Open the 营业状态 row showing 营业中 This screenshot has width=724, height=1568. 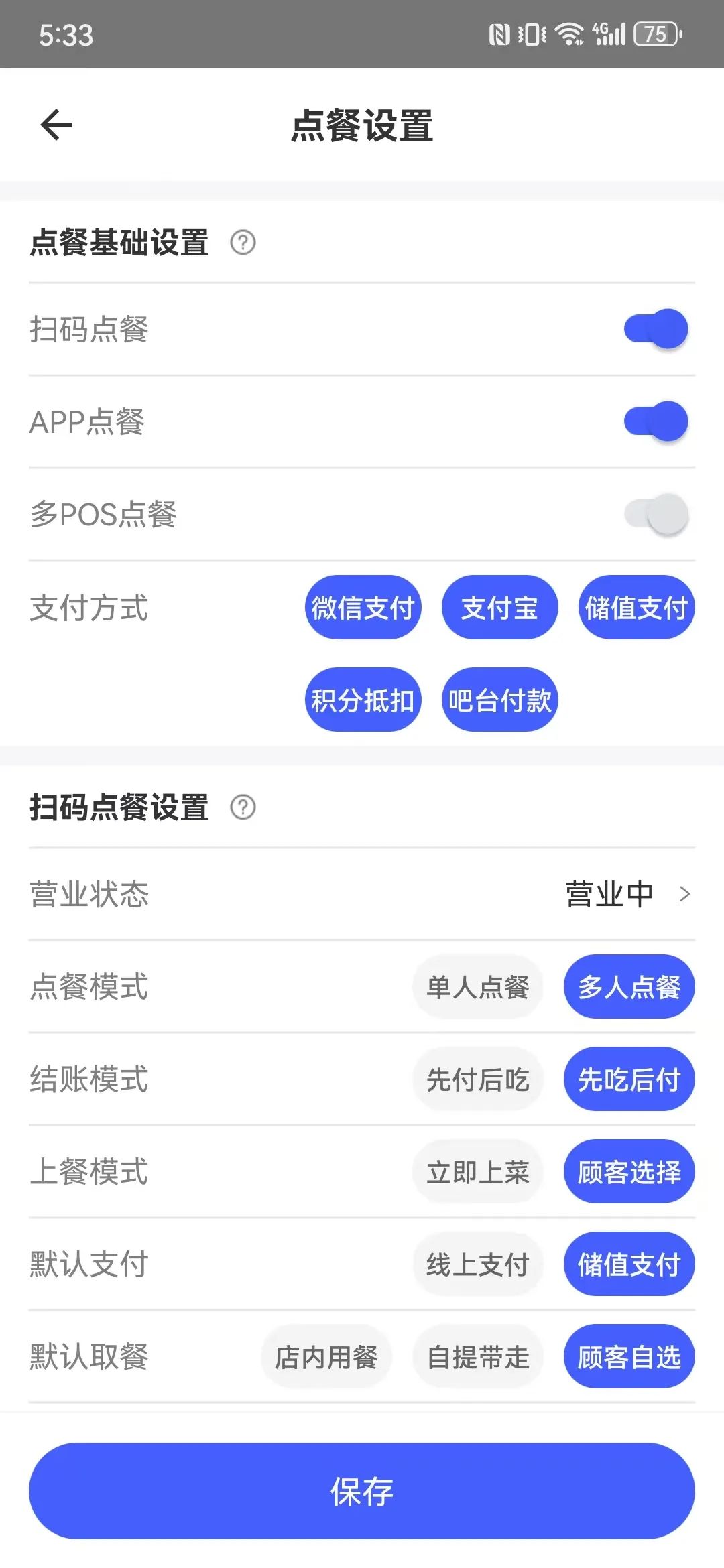tap(362, 894)
